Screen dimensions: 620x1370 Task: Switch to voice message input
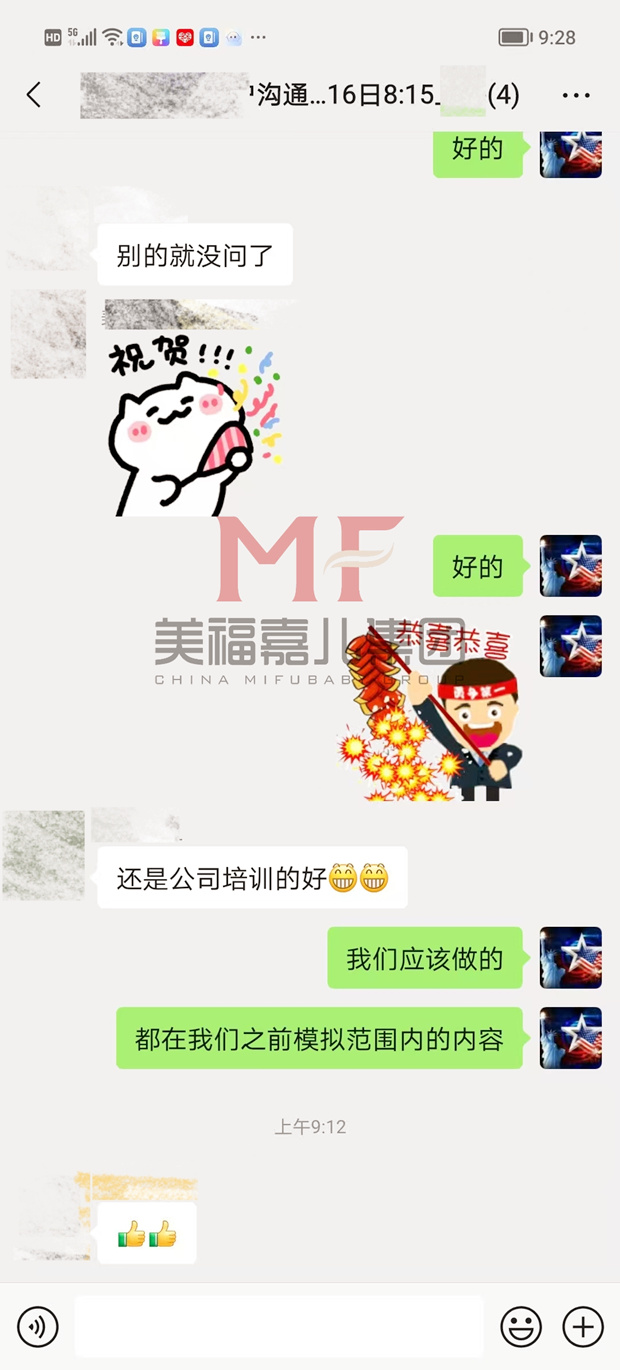click(38, 1327)
